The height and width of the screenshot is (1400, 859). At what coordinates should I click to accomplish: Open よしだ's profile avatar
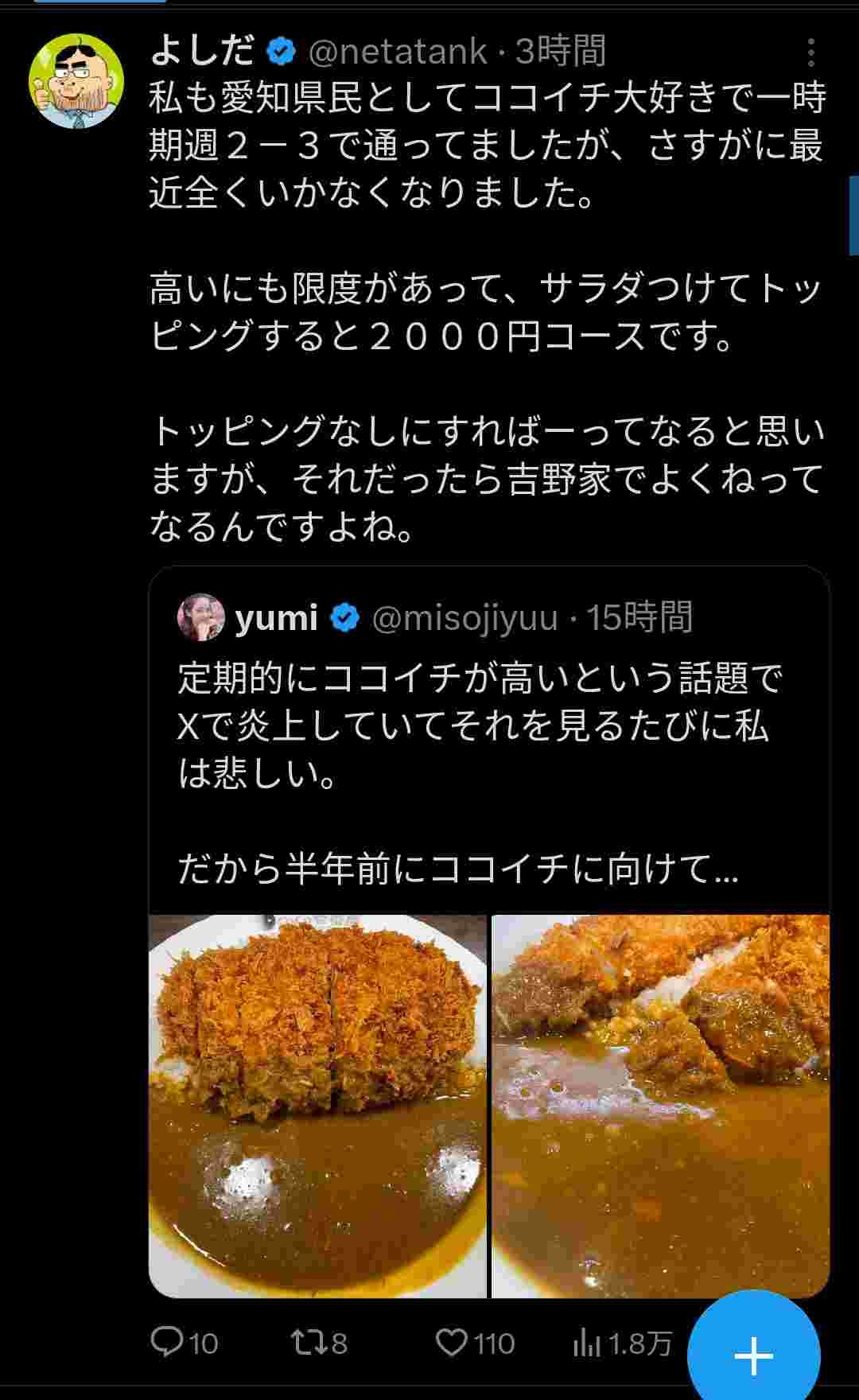pos(76,81)
